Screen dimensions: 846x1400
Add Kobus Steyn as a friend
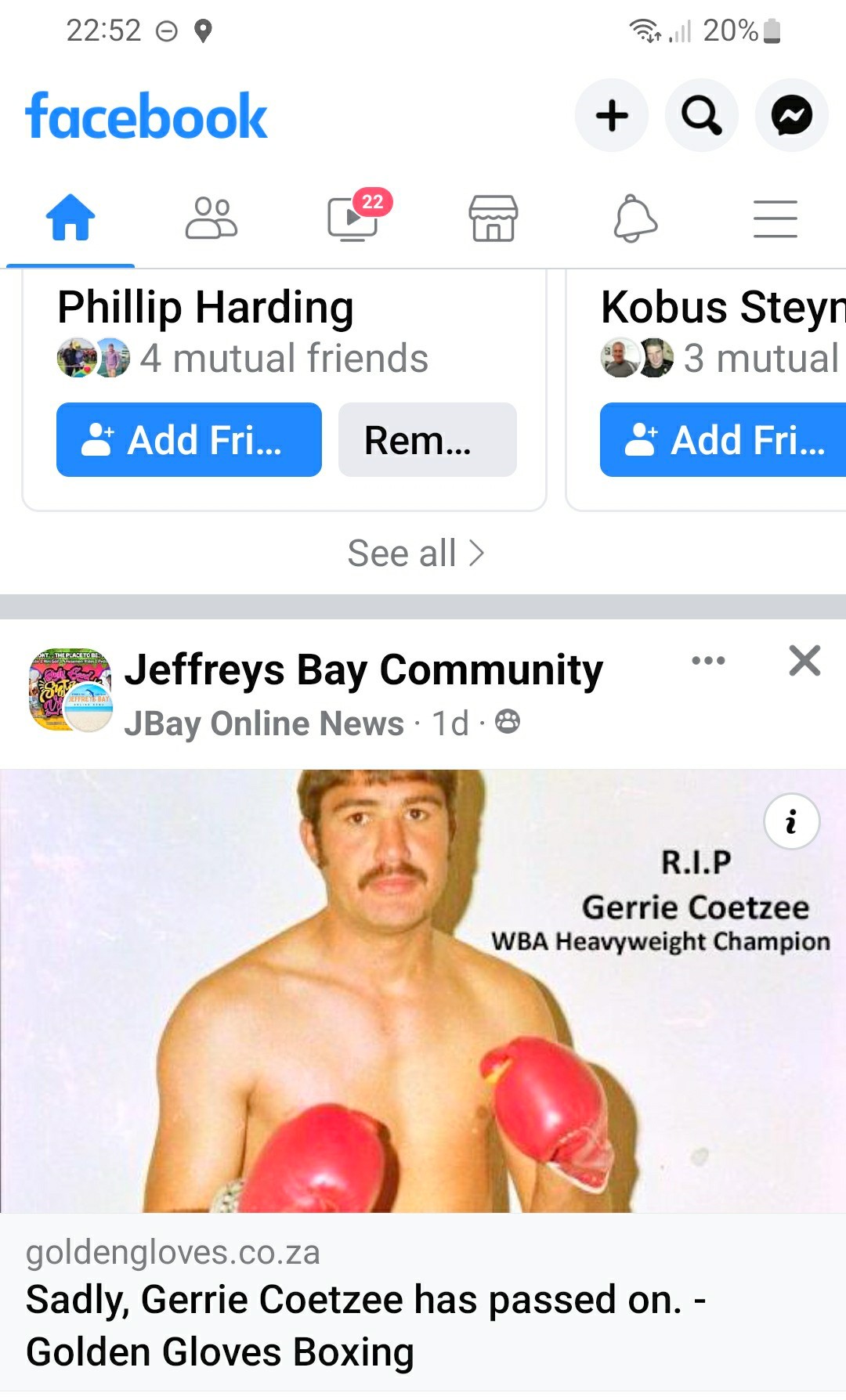pos(723,440)
